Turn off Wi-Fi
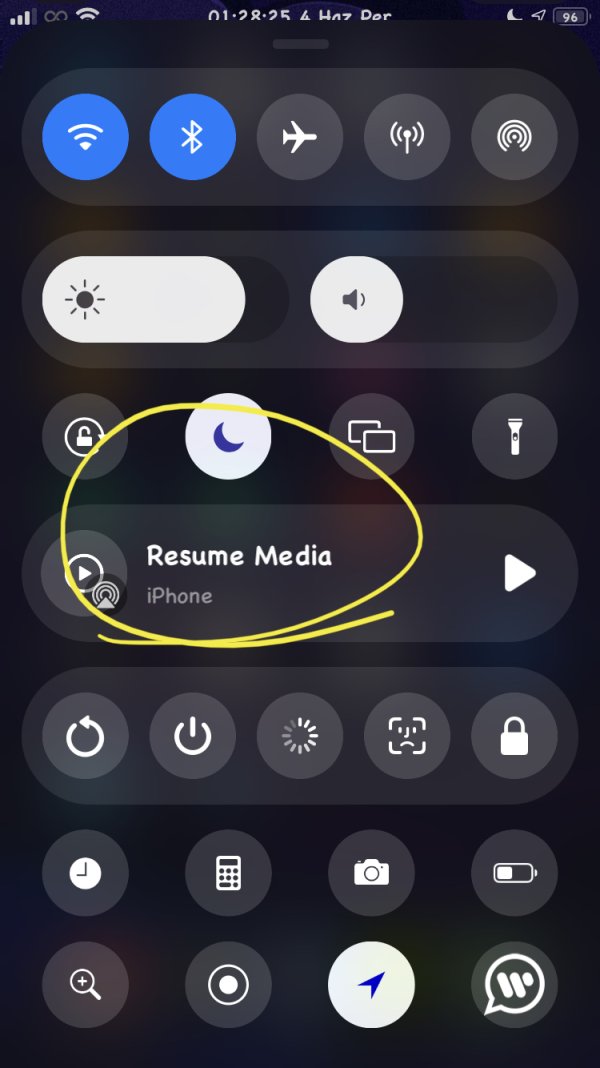600x1068 pixels. tap(85, 137)
